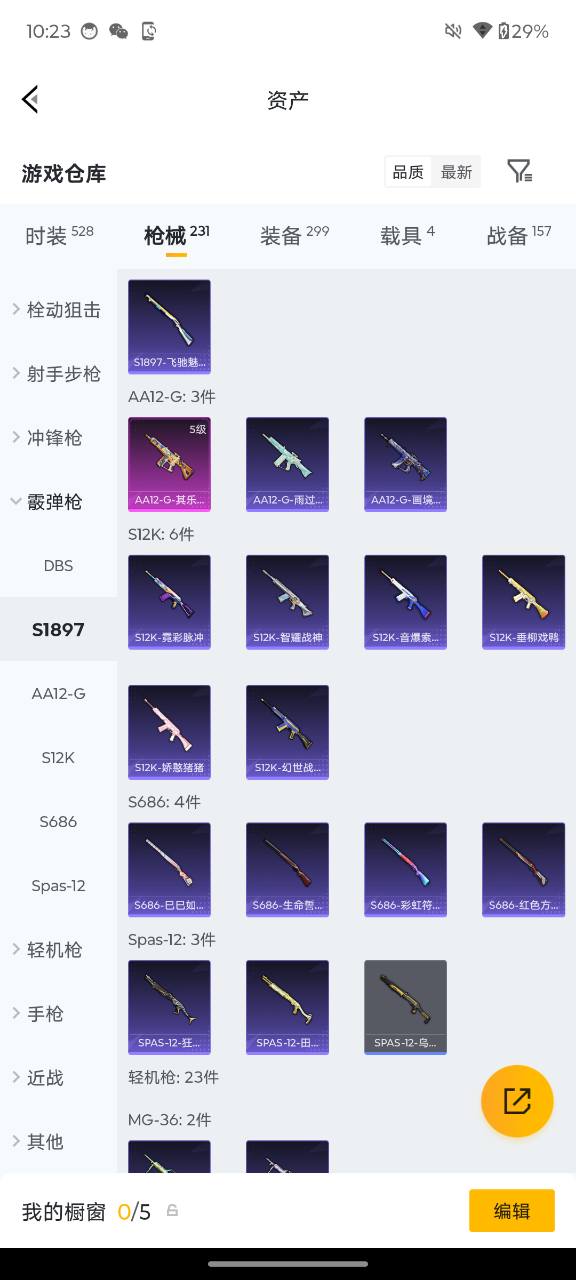The width and height of the screenshot is (576, 1280).
Task: Select Spas-12 in the side list
Action: (58, 885)
